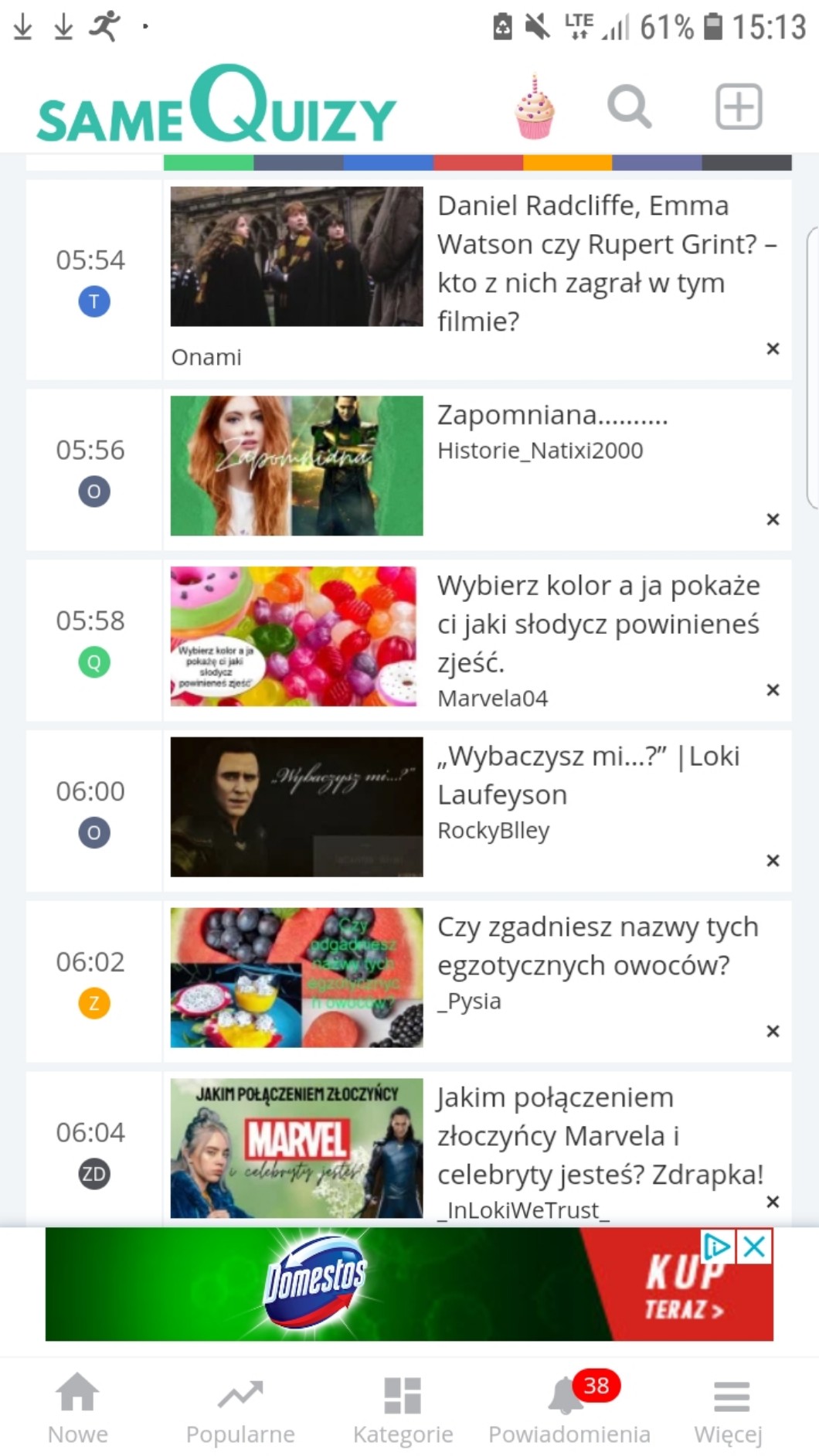
Task: Open the egzotycznych owoców quiz
Action: [x=596, y=946]
